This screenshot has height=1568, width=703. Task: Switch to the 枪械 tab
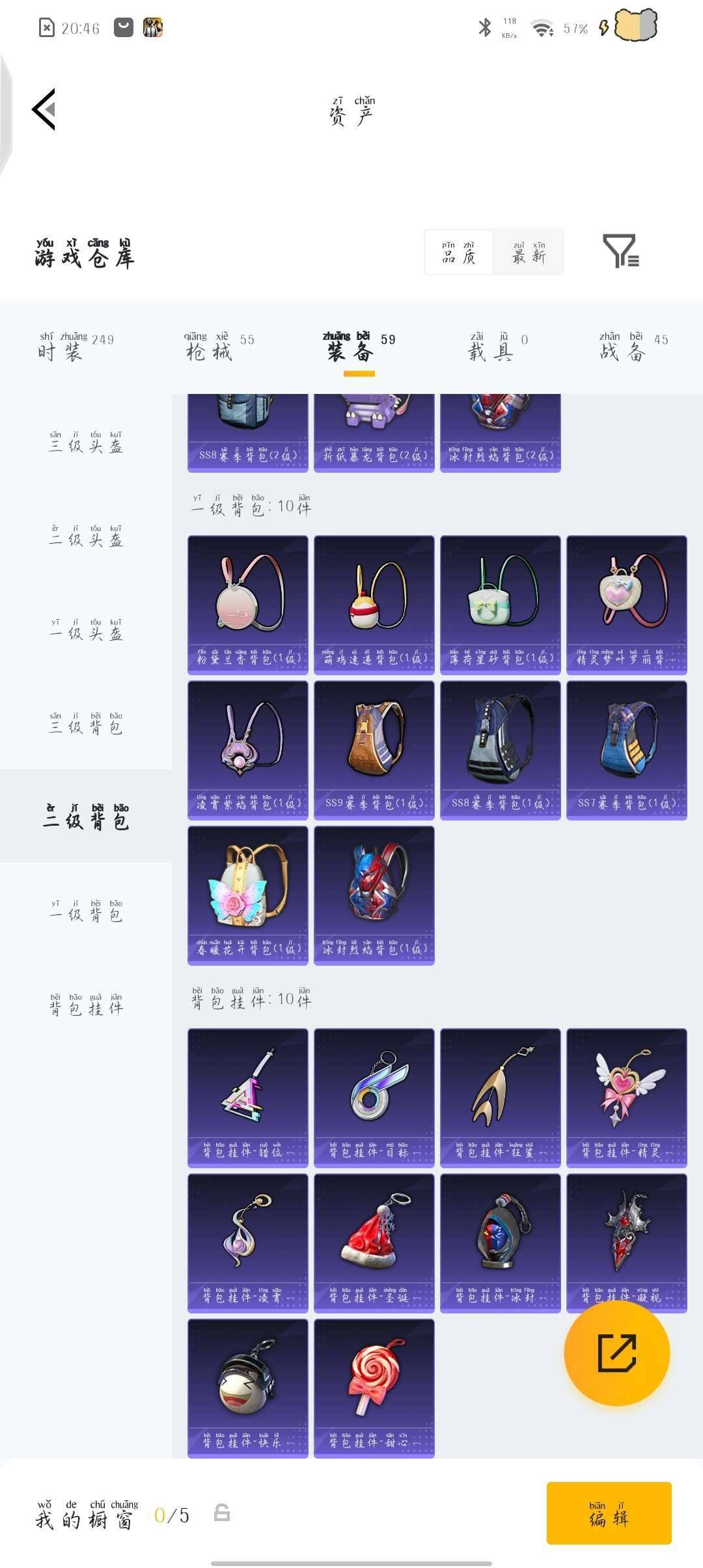pyautogui.click(x=219, y=348)
